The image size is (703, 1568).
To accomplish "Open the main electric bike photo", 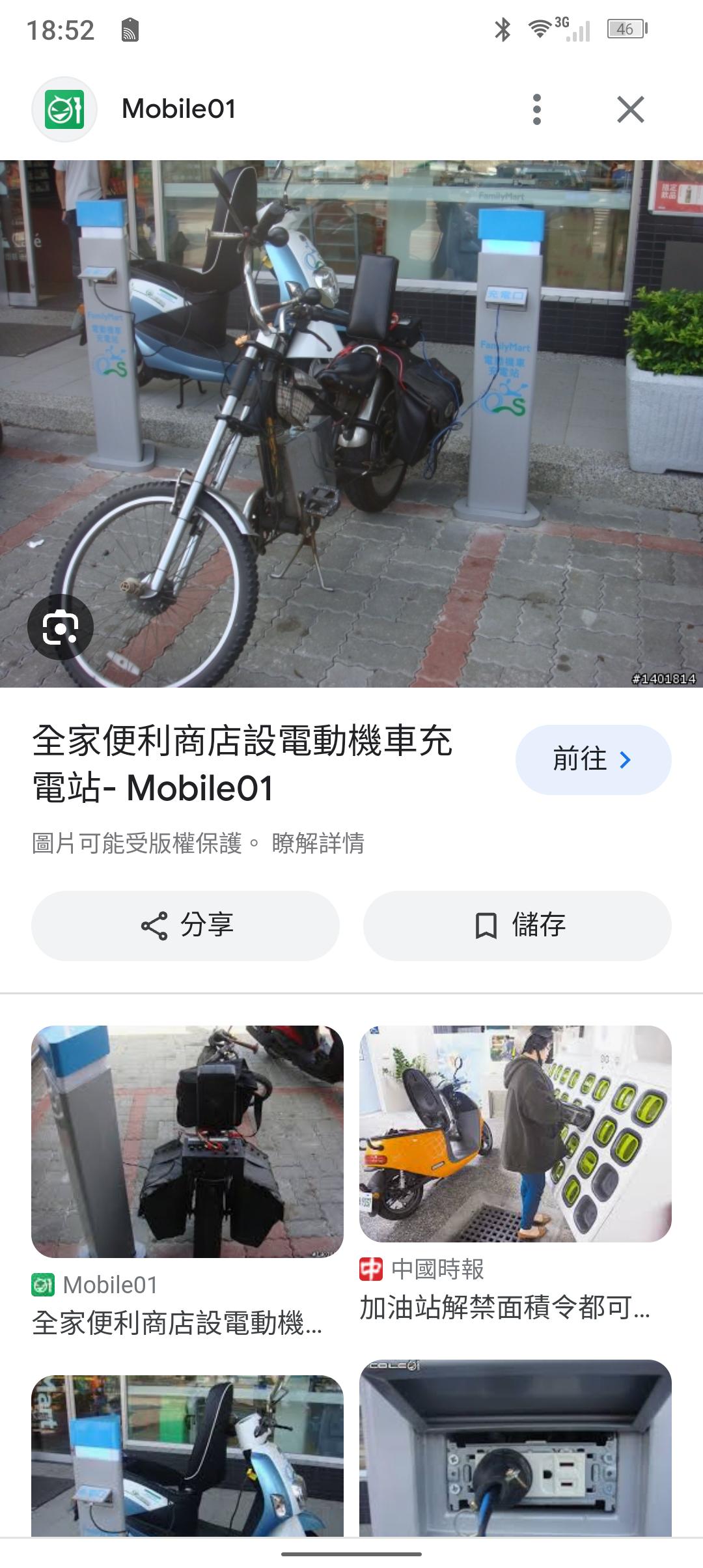I will click(351, 423).
